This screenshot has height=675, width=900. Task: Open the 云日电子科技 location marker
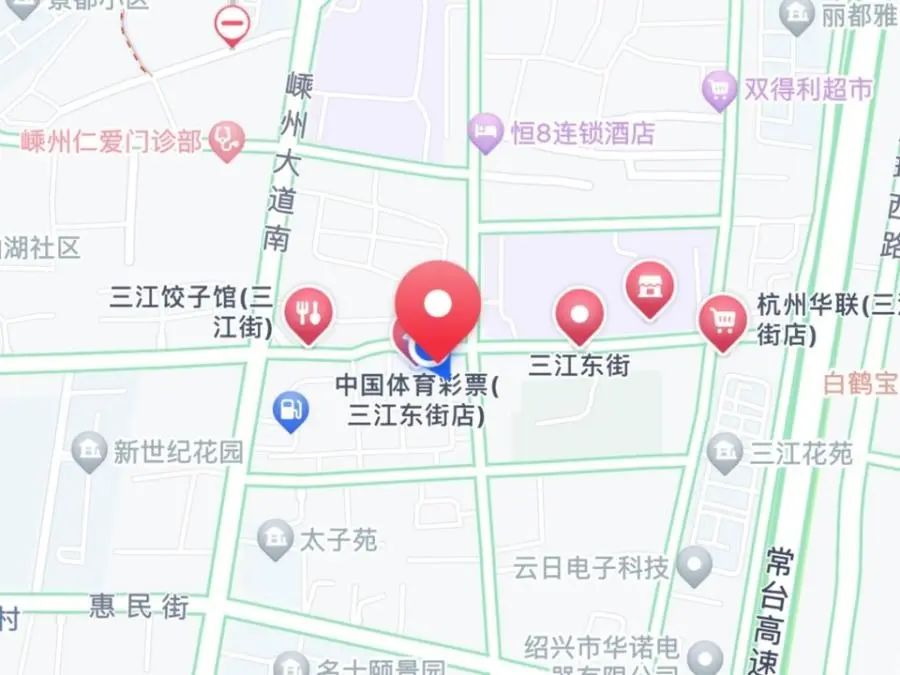tap(694, 566)
